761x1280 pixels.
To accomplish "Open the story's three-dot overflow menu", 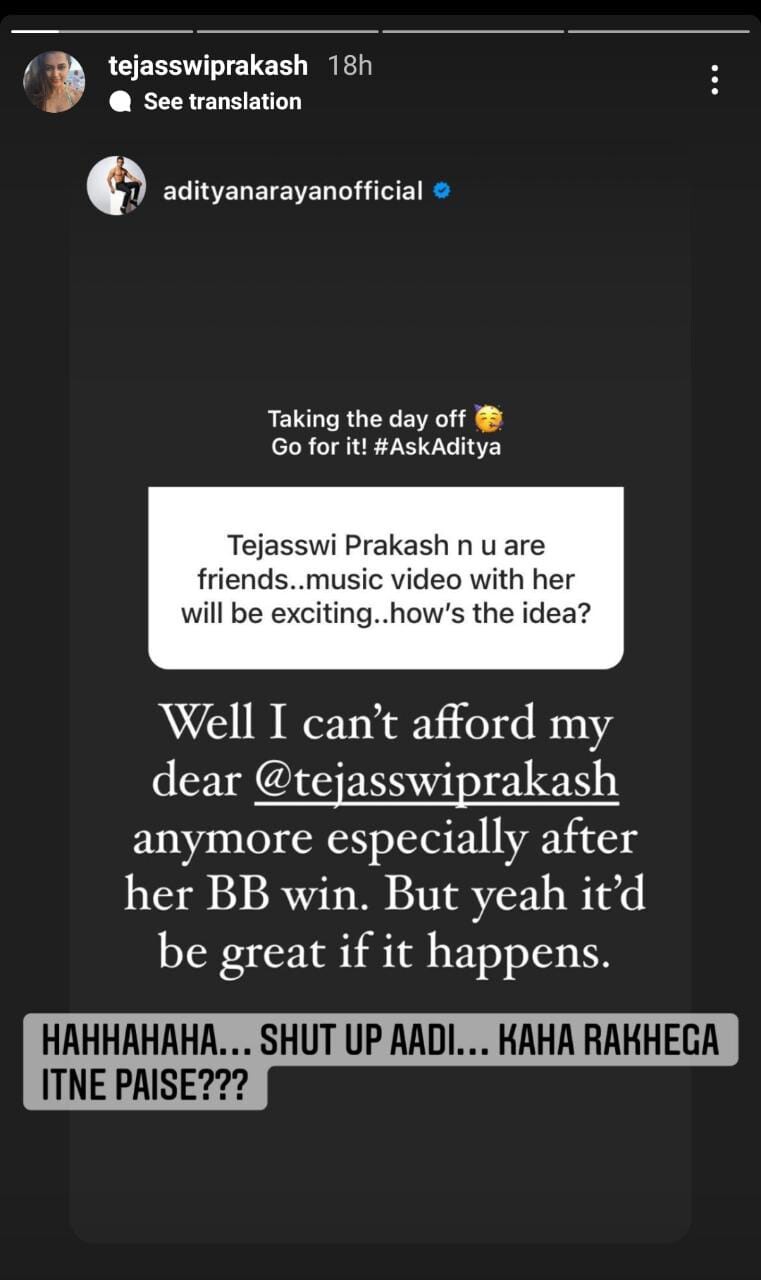I will 714,80.
